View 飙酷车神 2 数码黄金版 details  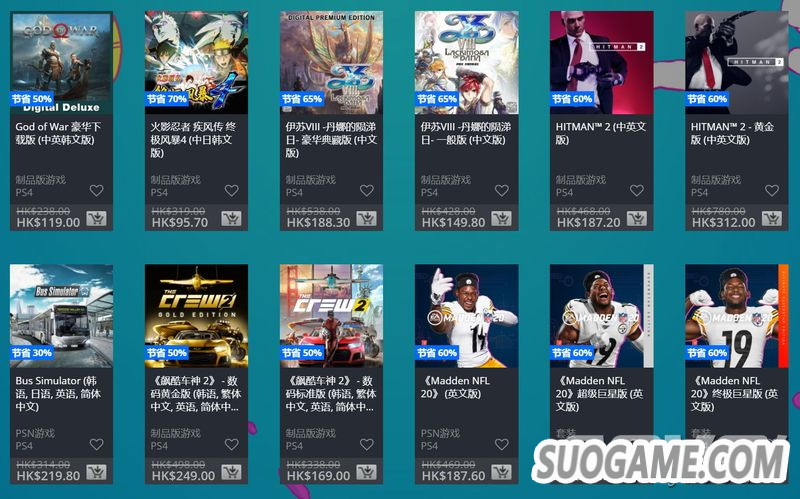196,316
